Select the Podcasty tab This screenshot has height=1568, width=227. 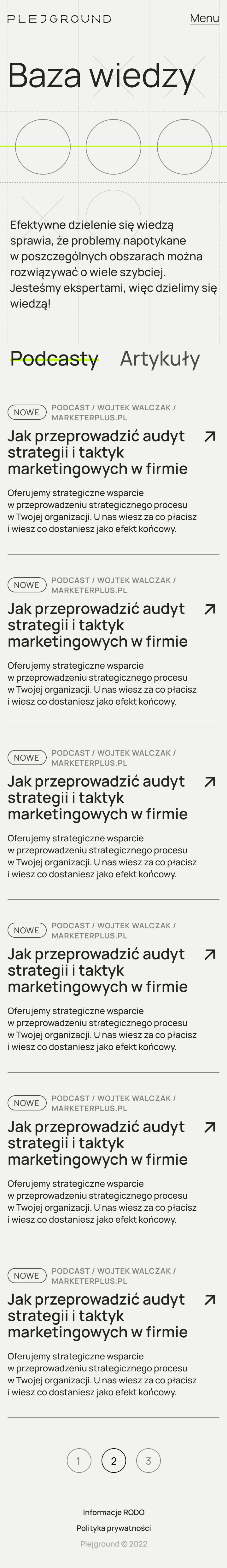tap(54, 359)
